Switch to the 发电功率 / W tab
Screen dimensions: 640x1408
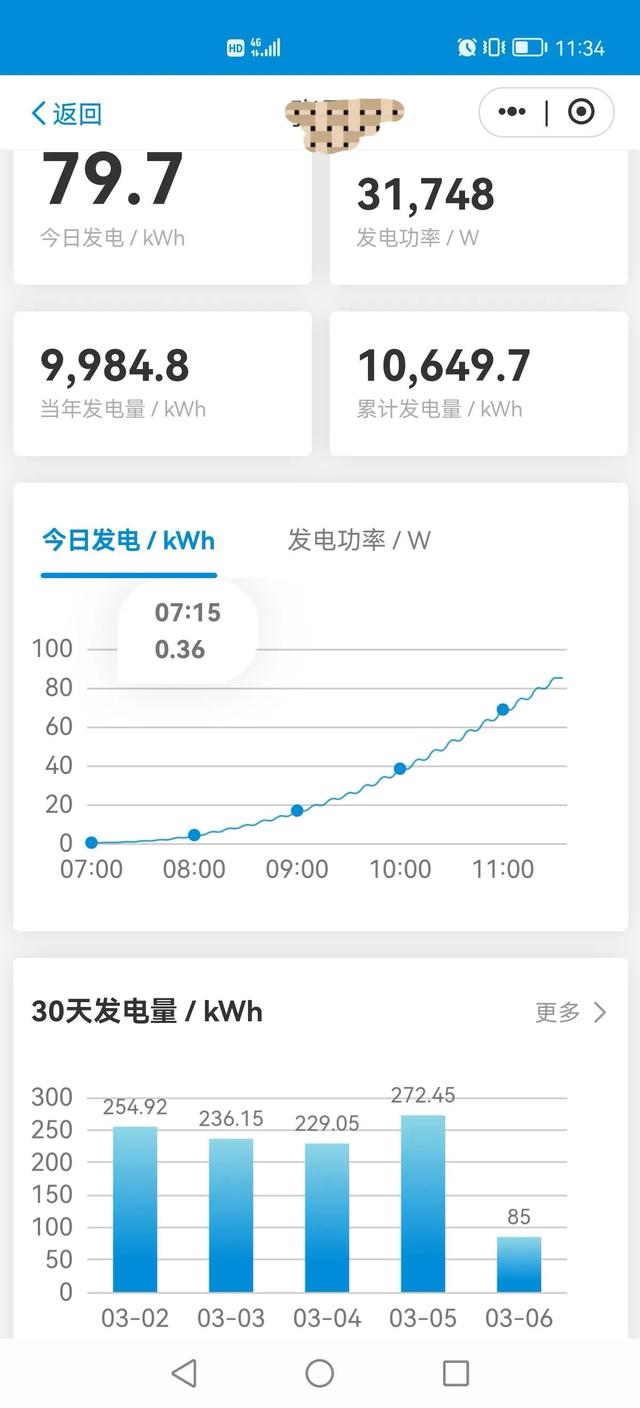(x=359, y=541)
